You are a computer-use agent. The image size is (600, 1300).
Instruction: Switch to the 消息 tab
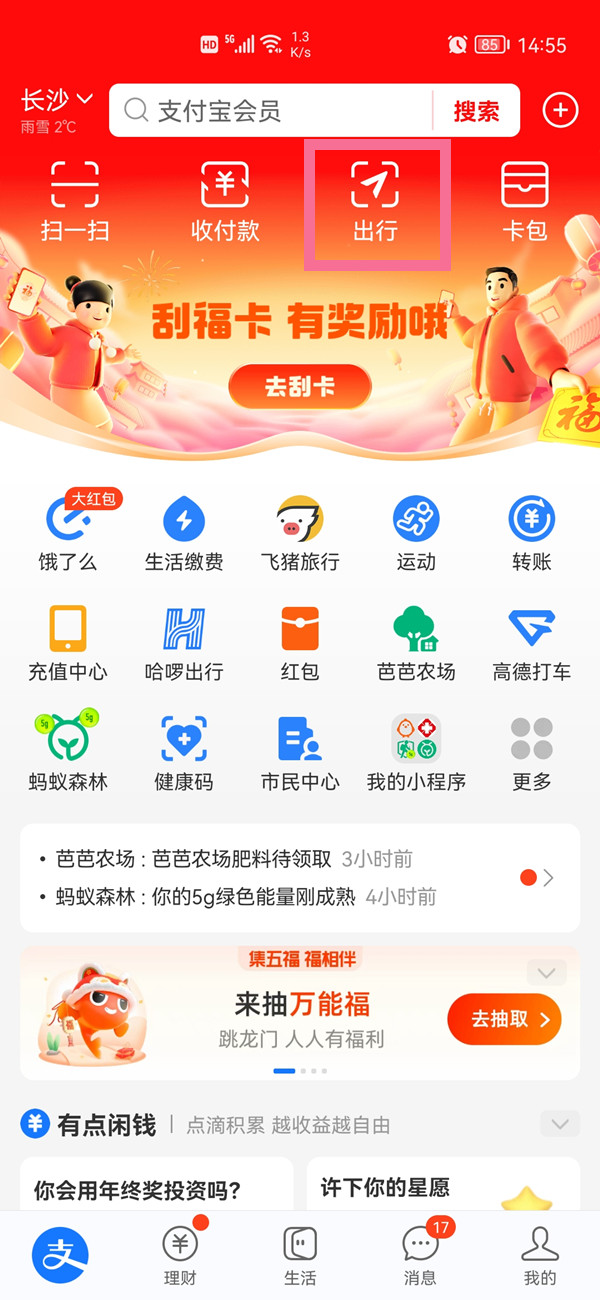[420, 1255]
